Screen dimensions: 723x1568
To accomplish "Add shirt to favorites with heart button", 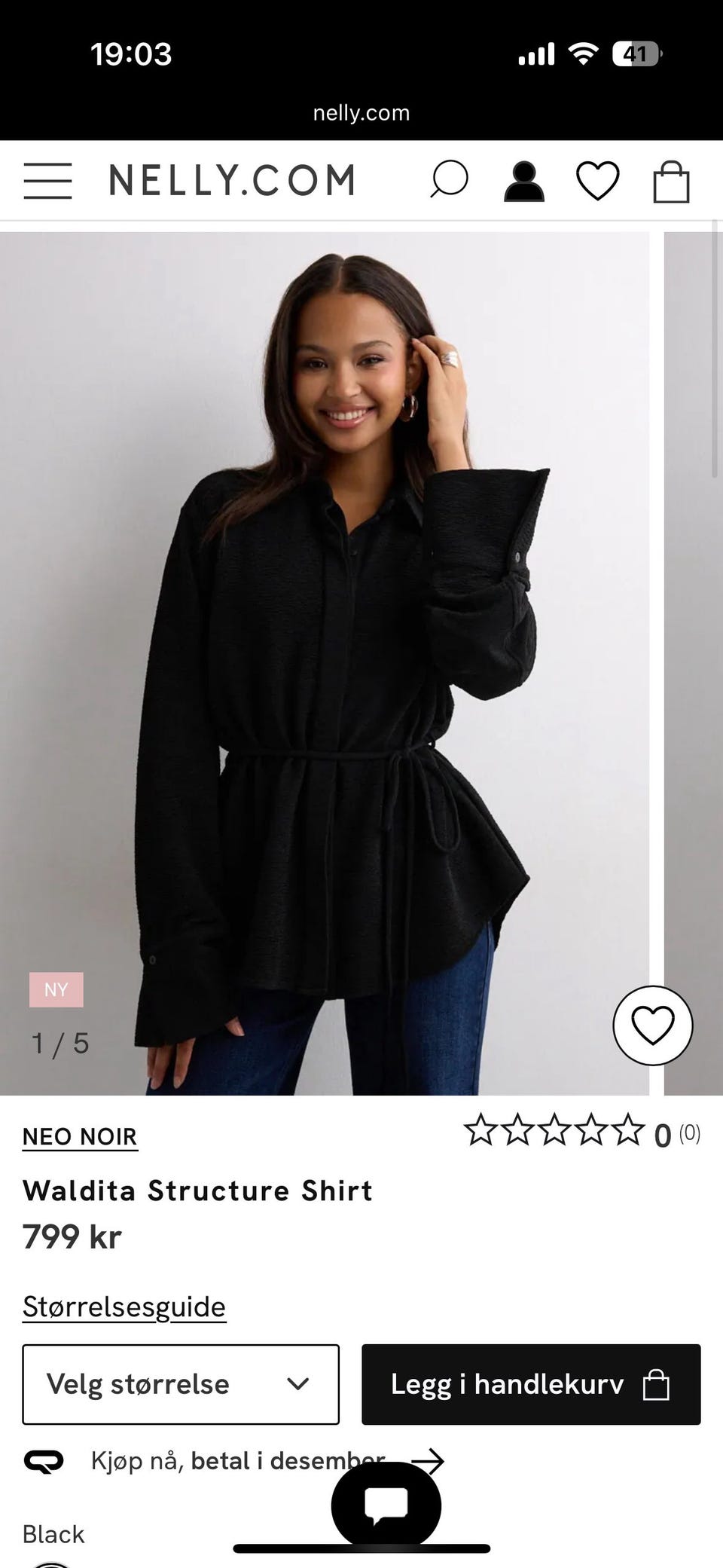I will pyautogui.click(x=652, y=1025).
